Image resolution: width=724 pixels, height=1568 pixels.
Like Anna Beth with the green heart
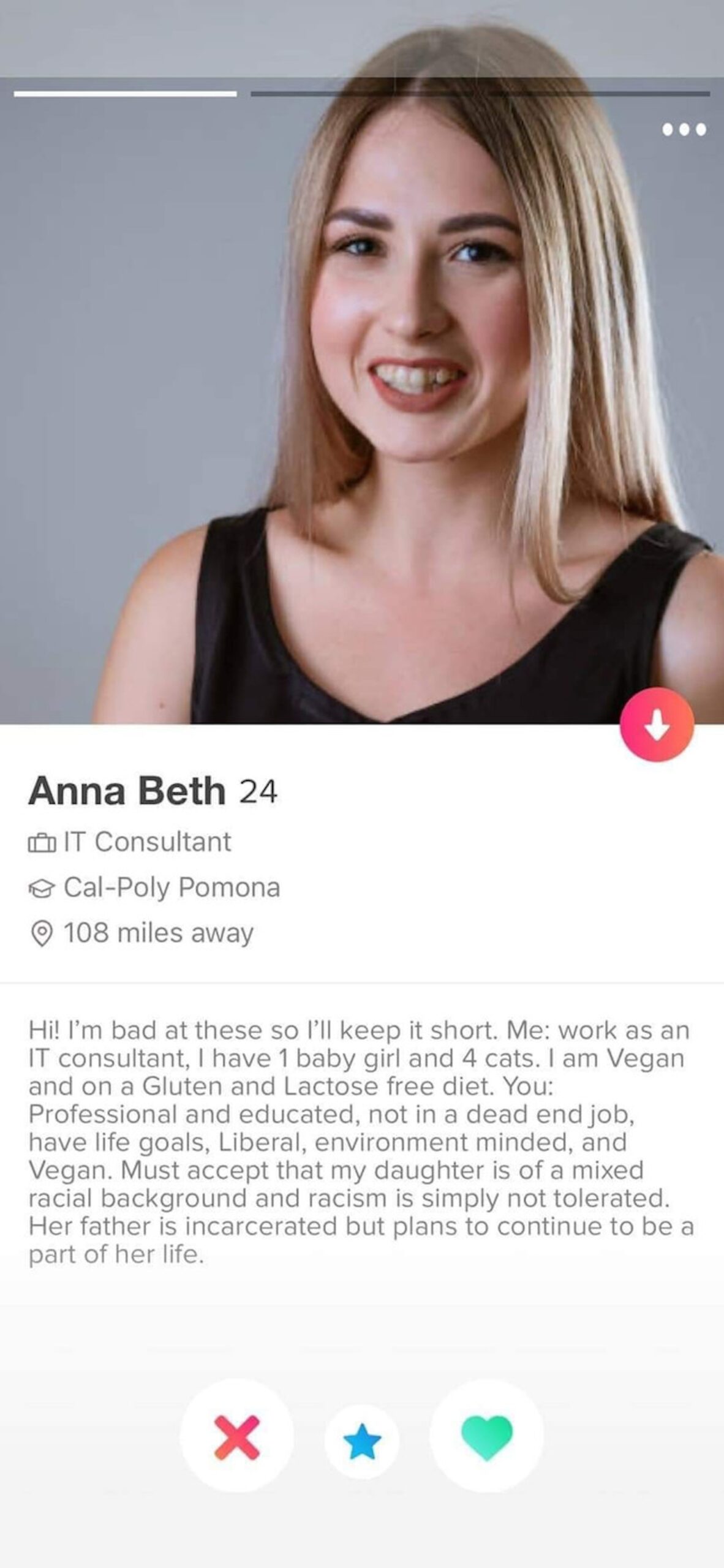click(486, 1436)
